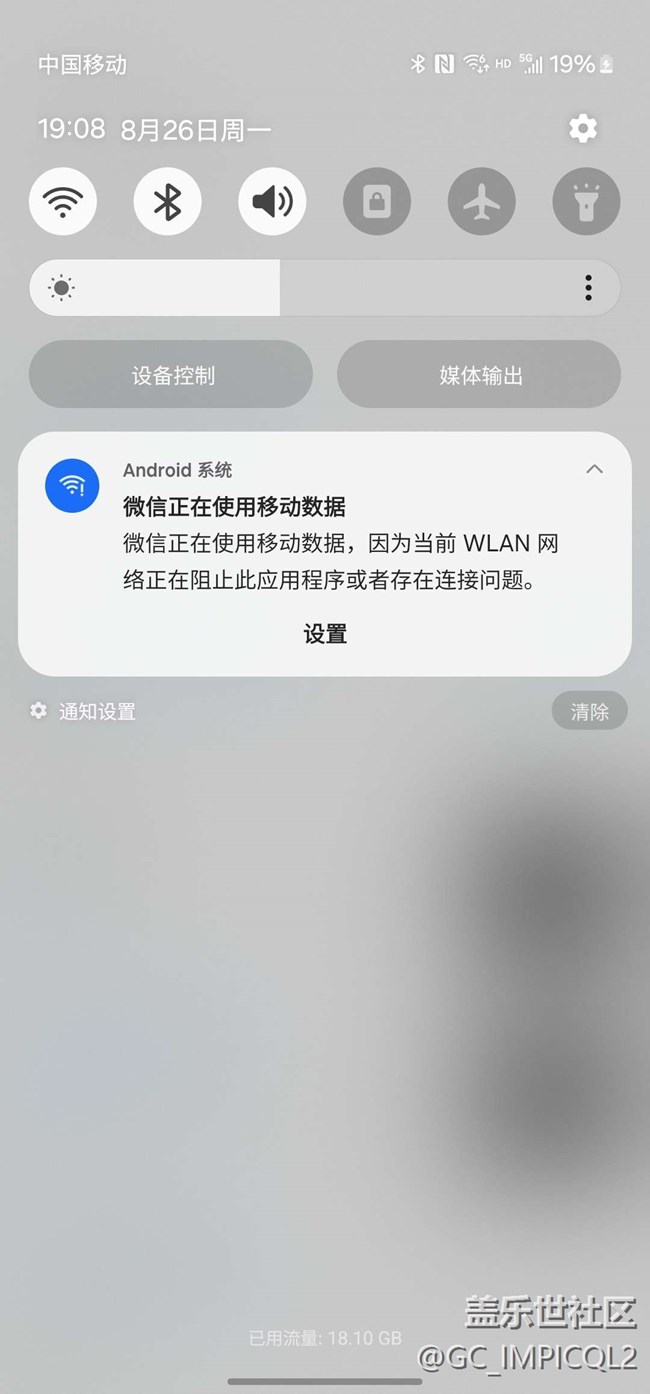This screenshot has width=650, height=1394.
Task: Turn off the Wi-Fi quick toggle
Action: coord(63,201)
